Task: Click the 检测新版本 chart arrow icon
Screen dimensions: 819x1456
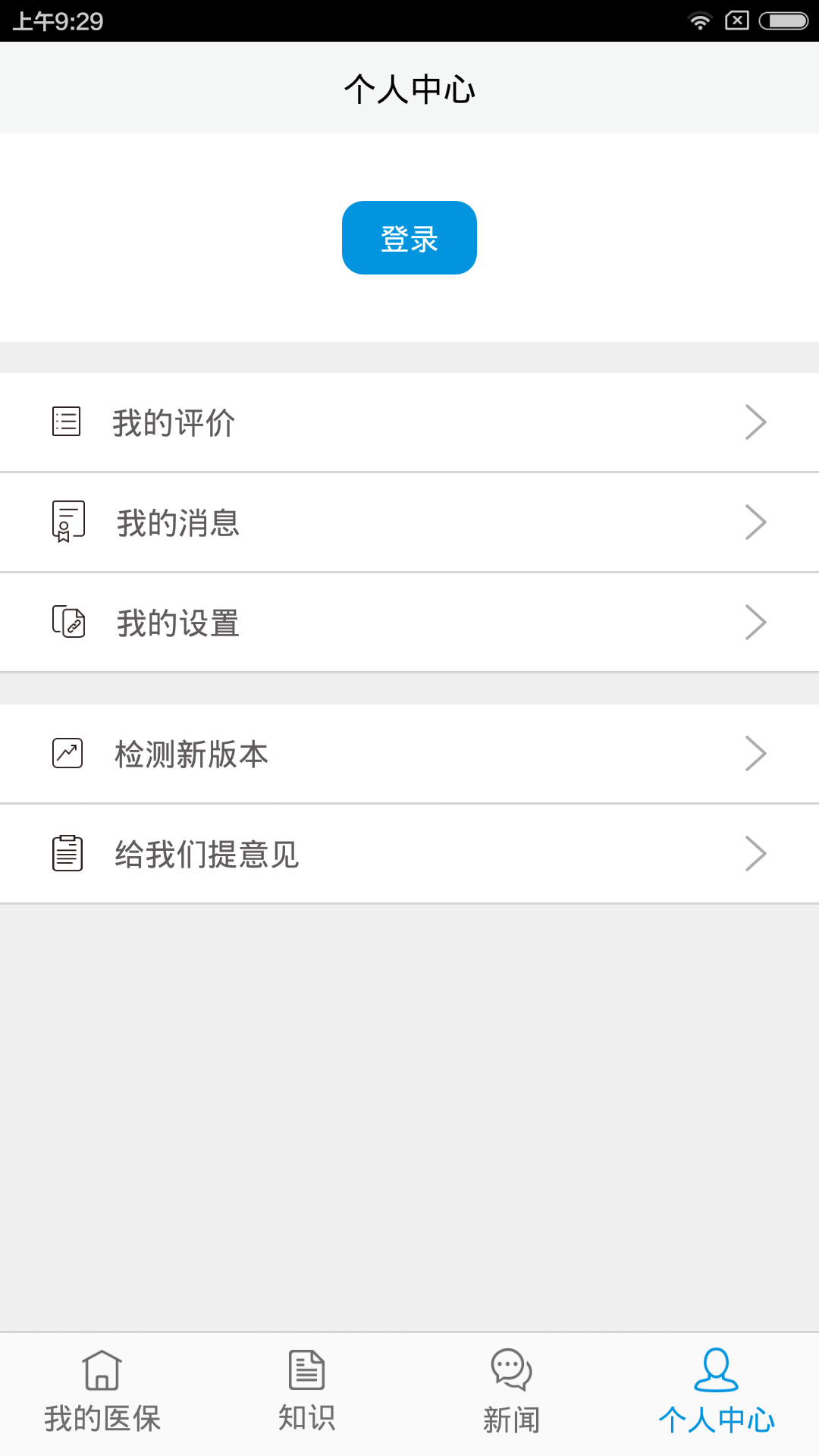Action: (x=67, y=753)
